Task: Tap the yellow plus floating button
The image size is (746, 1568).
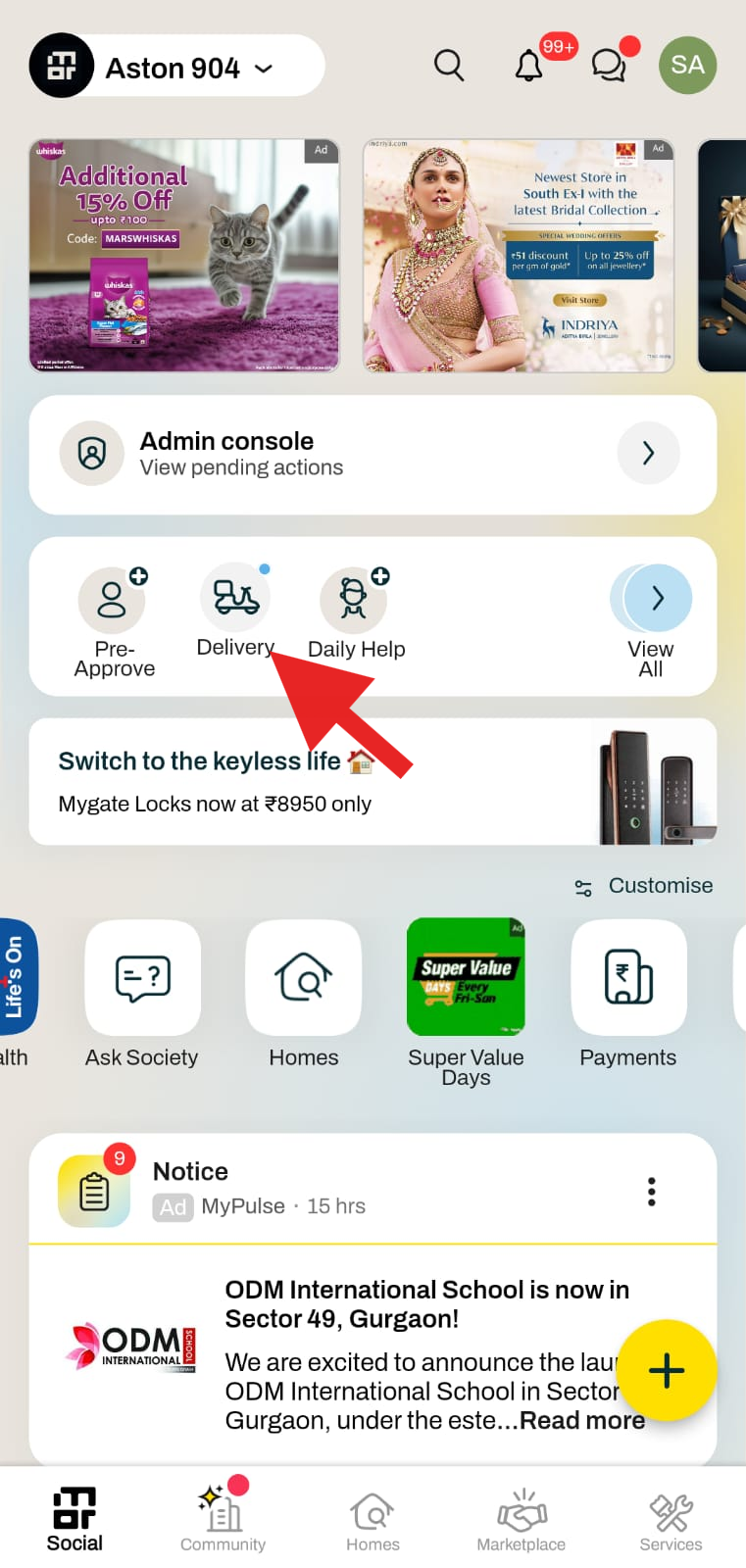Action: 667,1370
